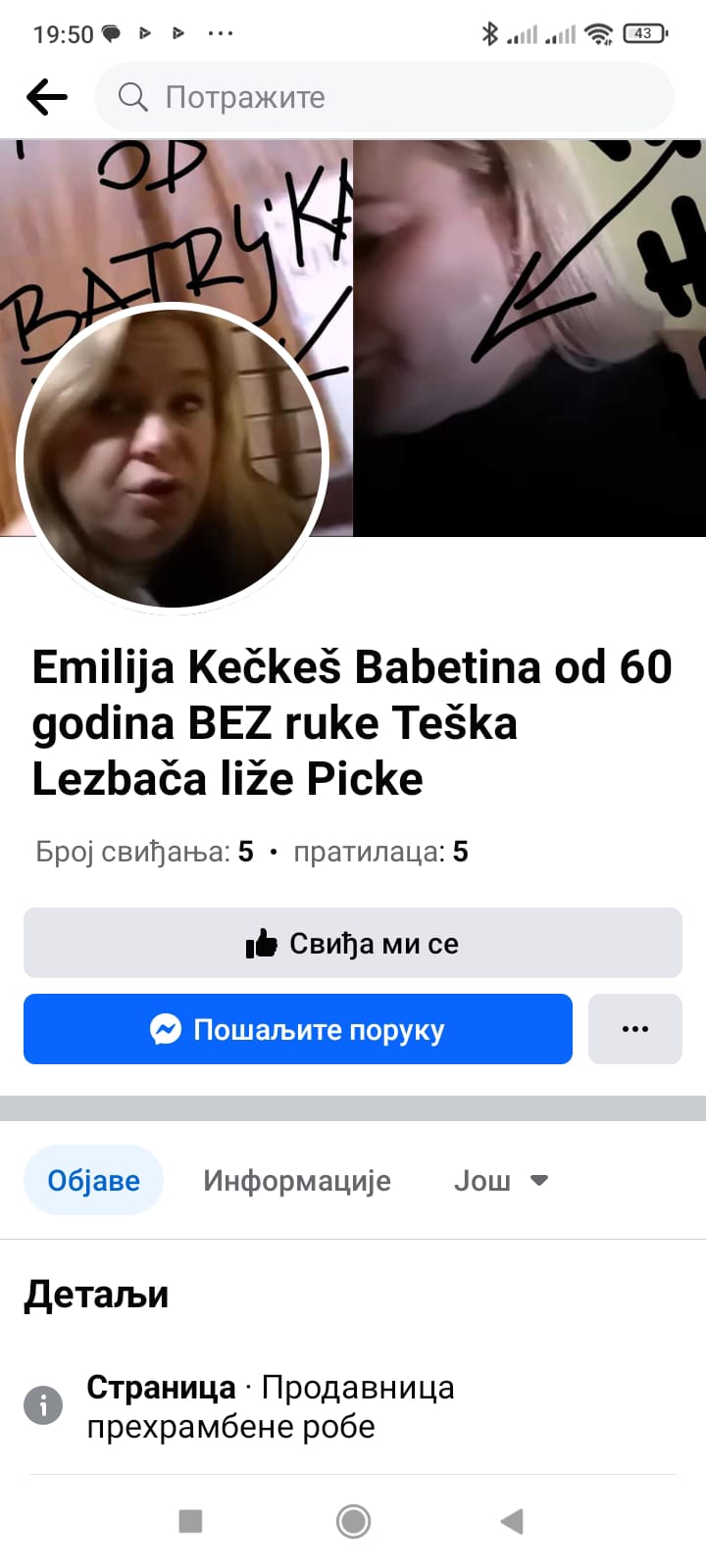The width and height of the screenshot is (706, 1568).
Task: Switch to the Информације tab
Action: click(297, 1180)
